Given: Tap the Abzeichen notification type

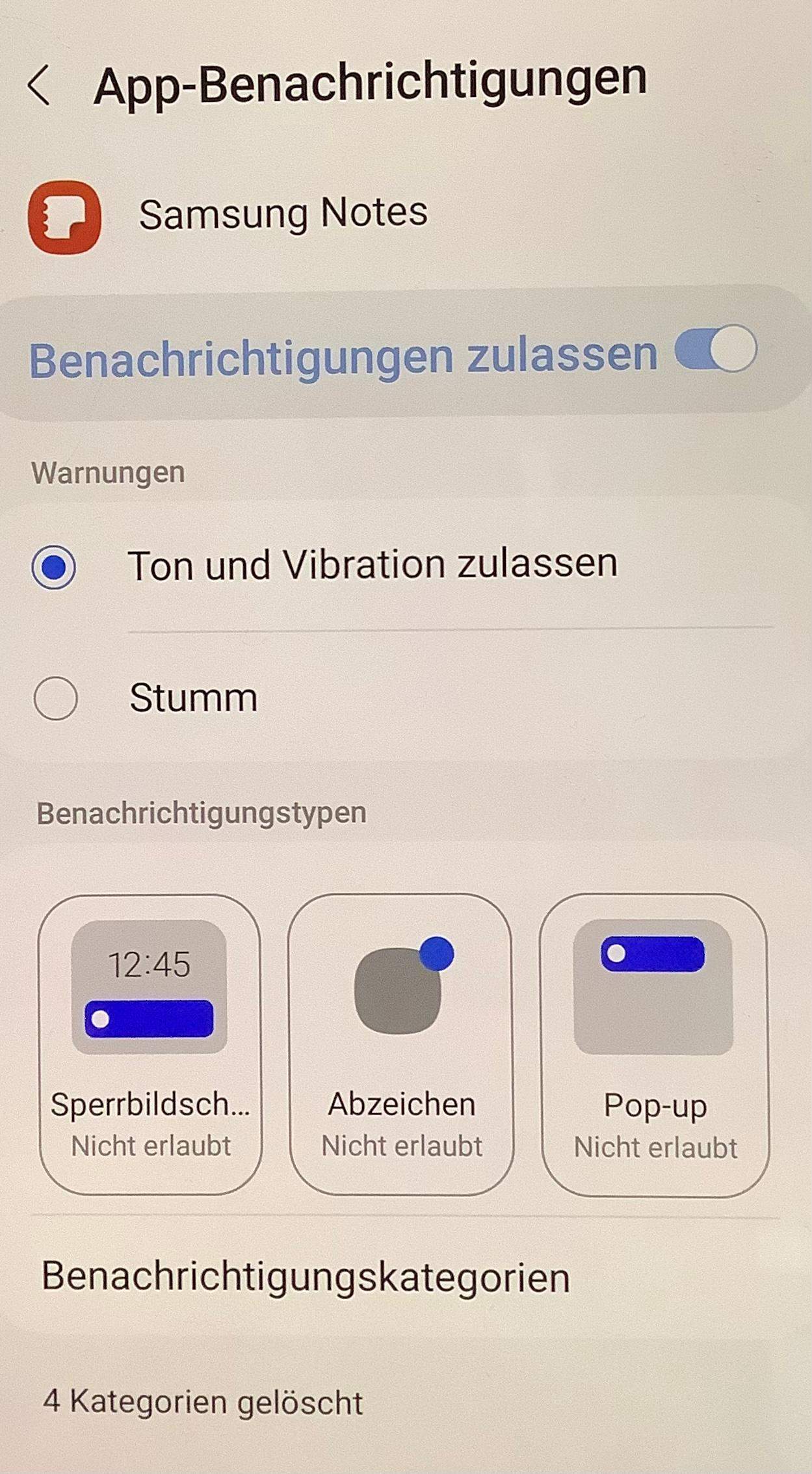Looking at the screenshot, I should point(401,1044).
